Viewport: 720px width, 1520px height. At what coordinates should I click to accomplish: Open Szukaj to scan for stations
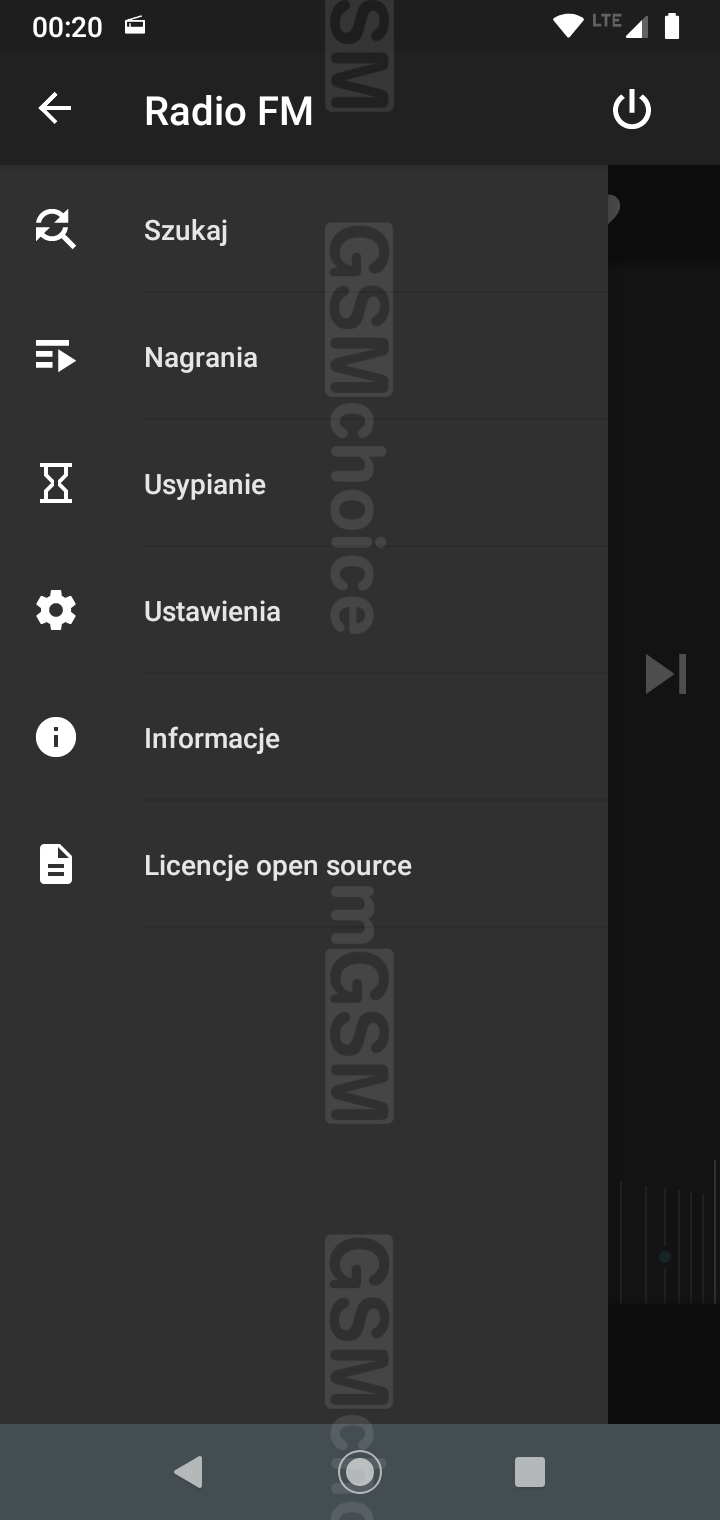point(186,230)
